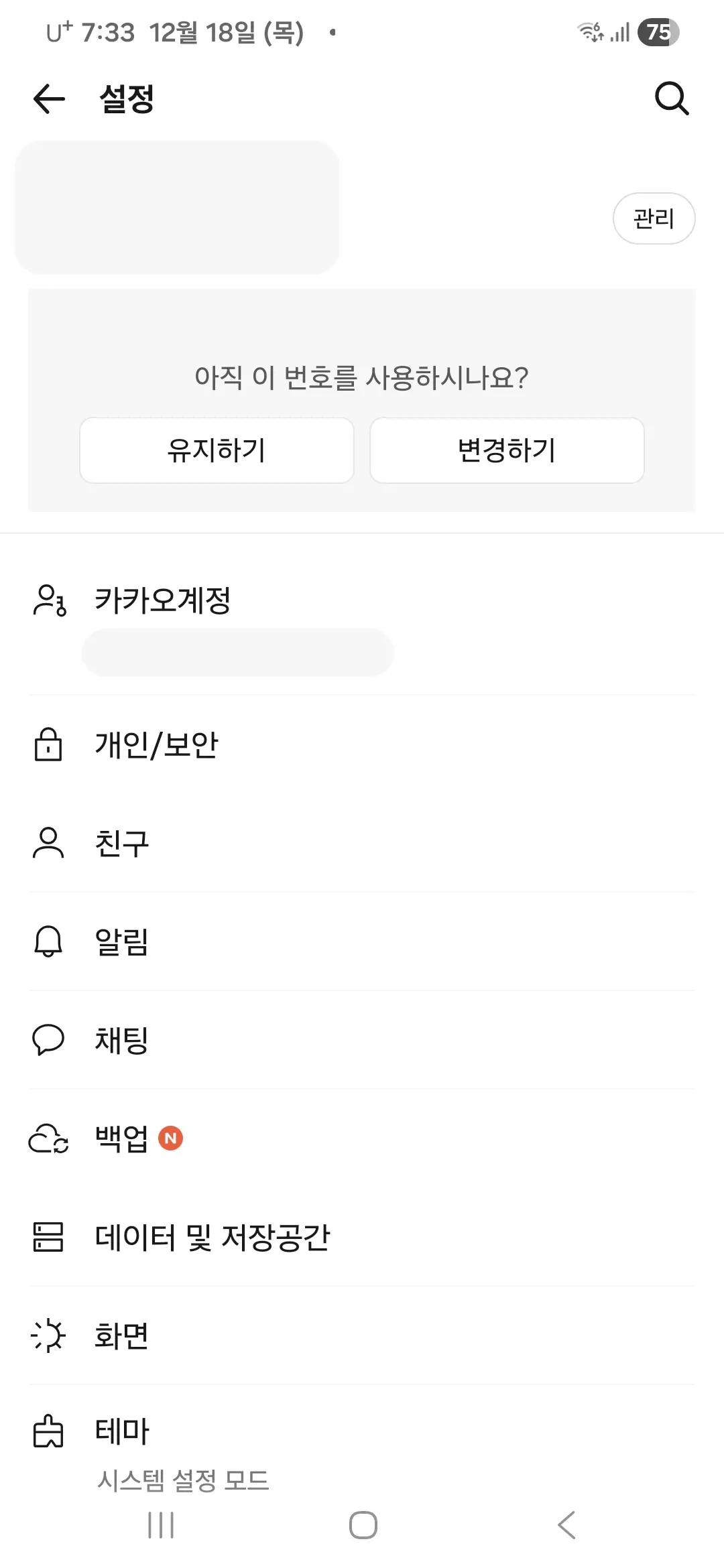This screenshot has width=724, height=1568.
Task: Select the storage icon for 데이터 및 저장공간
Action: (48, 1237)
